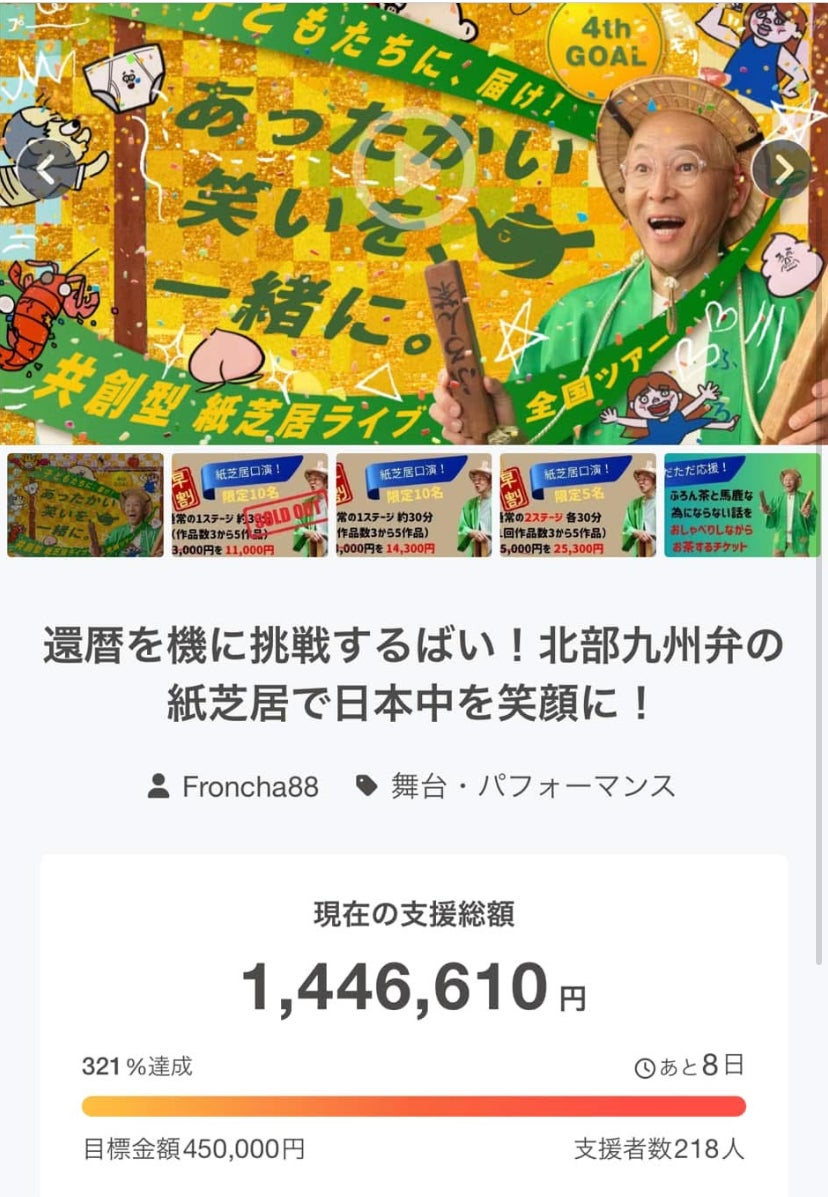Browse the 舞台・パフォーマンス category

click(531, 787)
